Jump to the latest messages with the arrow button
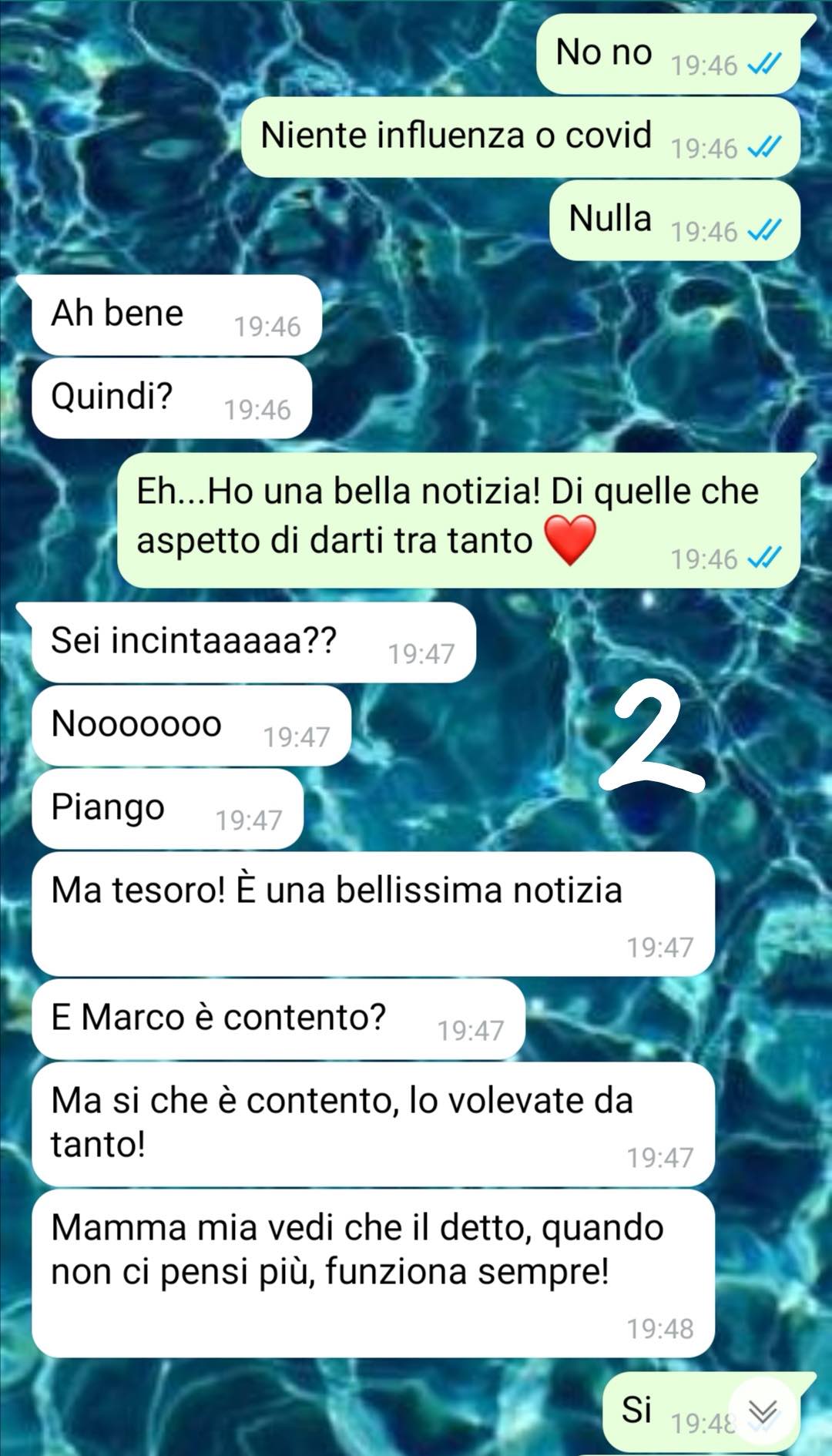Image resolution: width=832 pixels, height=1456 pixels. coord(763,1411)
